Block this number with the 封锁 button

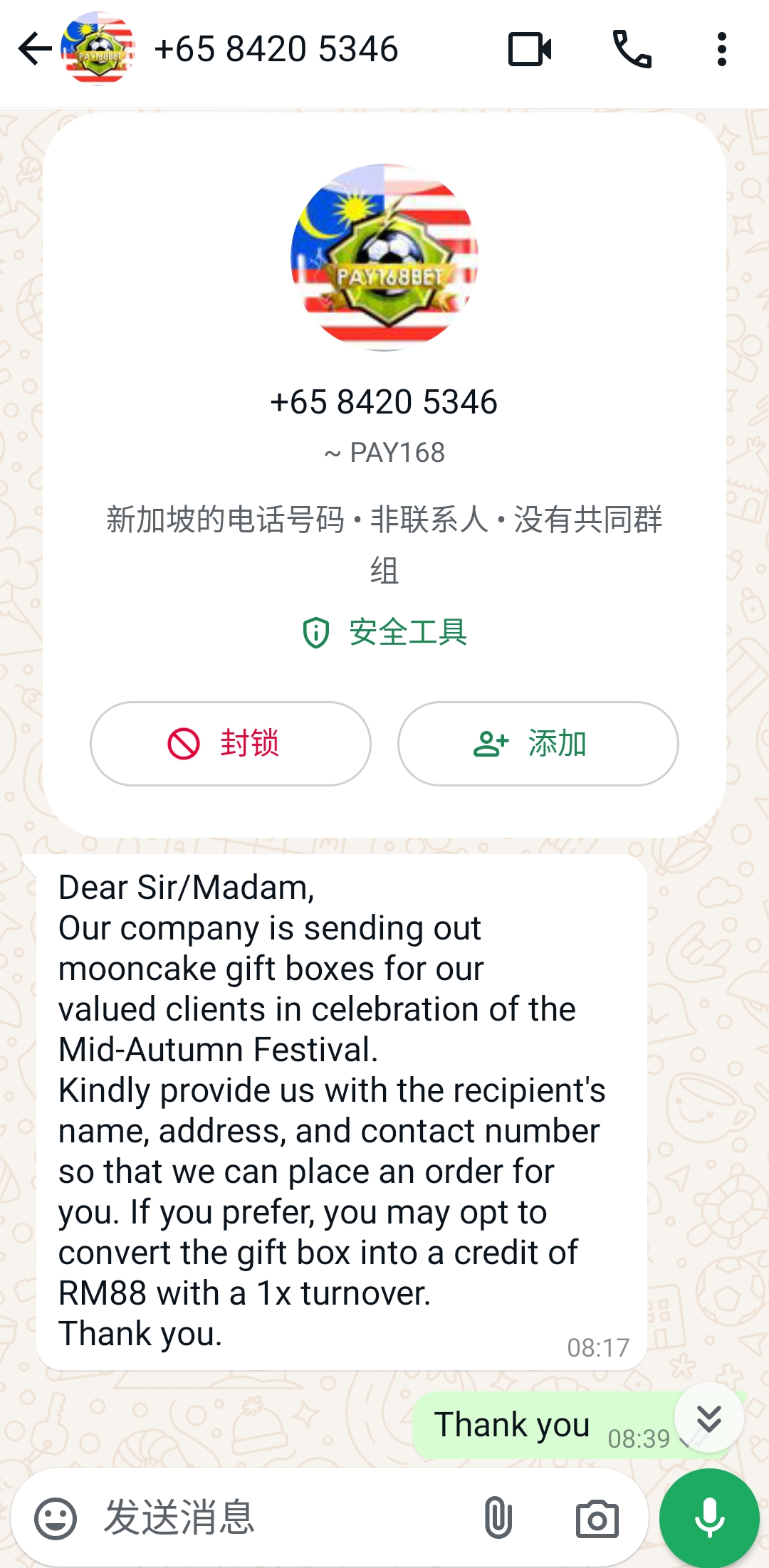[x=230, y=743]
